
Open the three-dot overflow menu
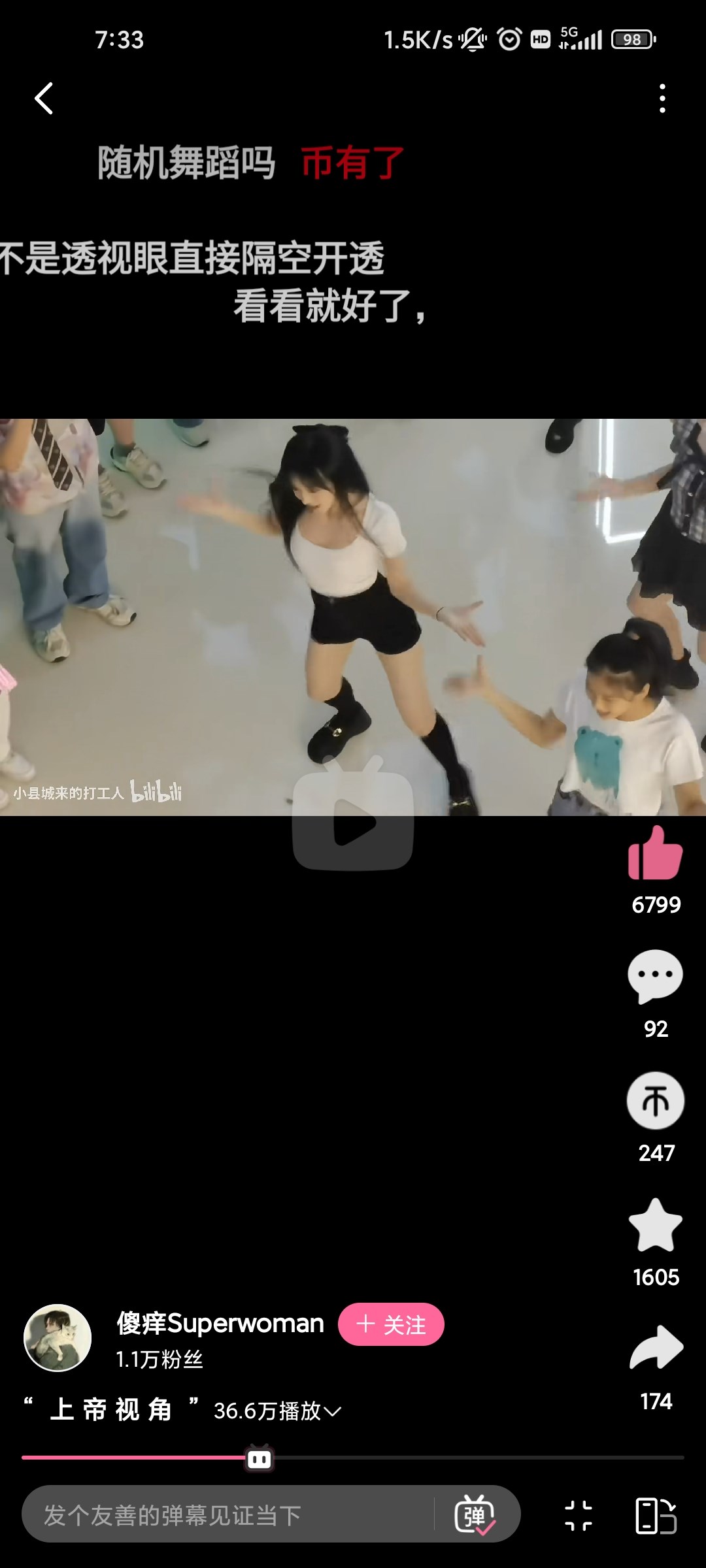(662, 99)
